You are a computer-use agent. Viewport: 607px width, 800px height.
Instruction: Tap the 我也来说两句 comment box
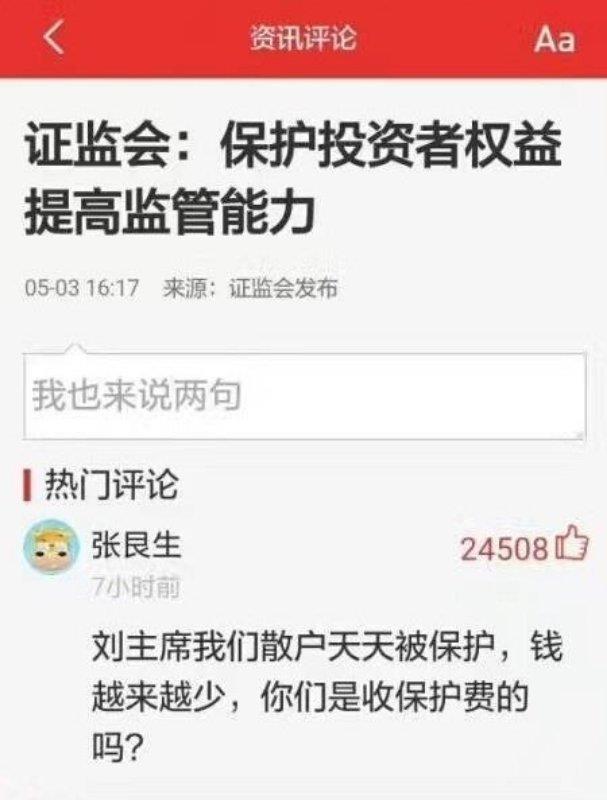[x=303, y=396]
